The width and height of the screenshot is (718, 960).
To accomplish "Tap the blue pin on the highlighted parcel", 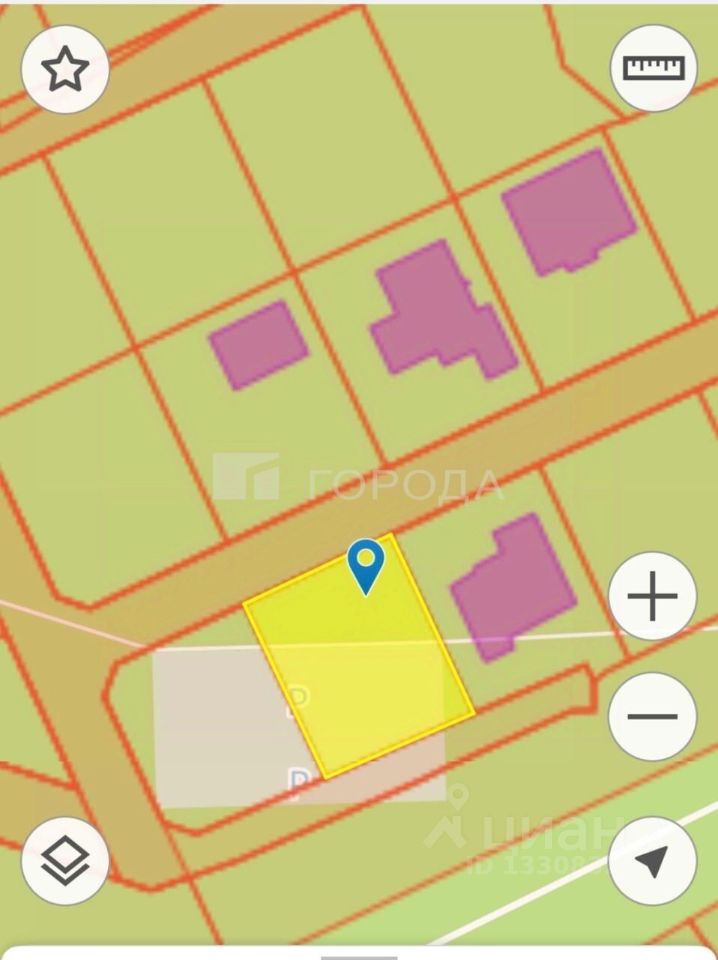I will click(x=366, y=565).
